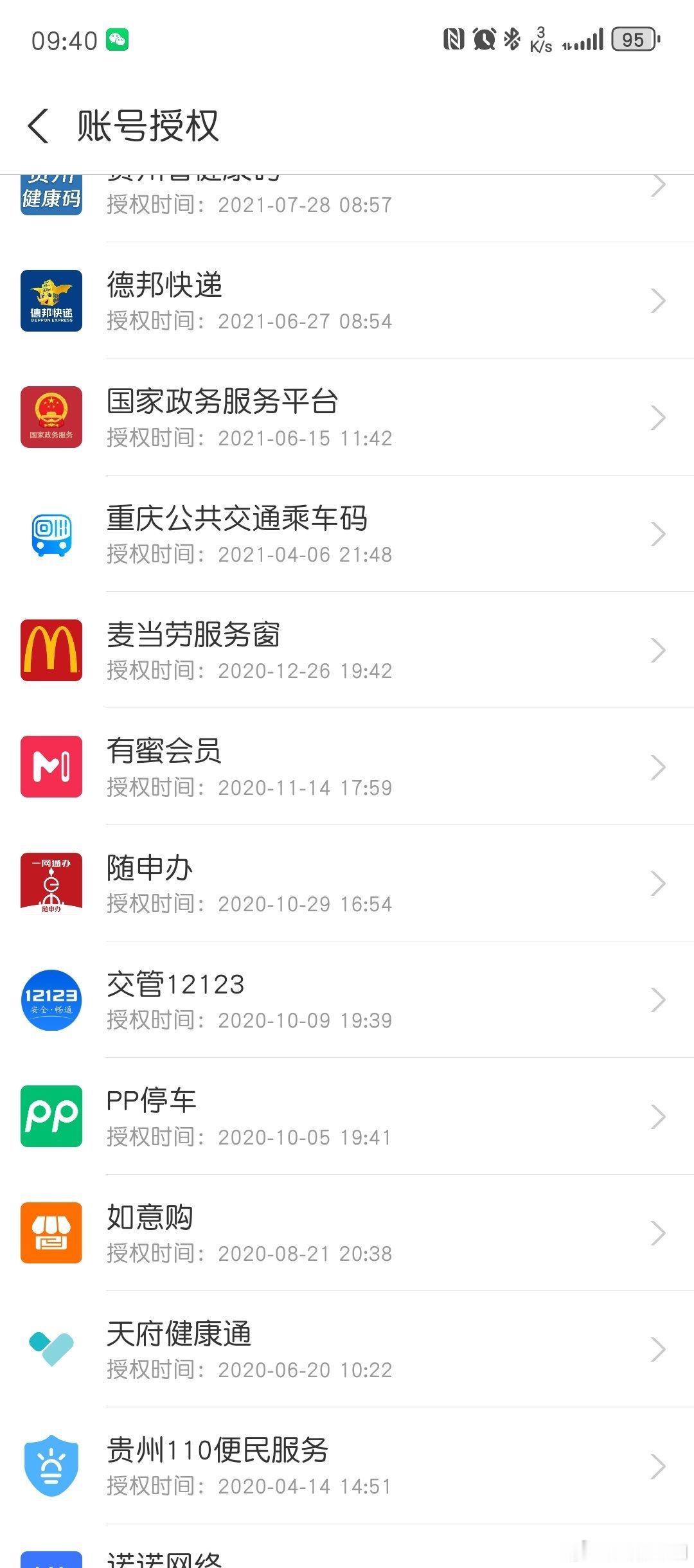
Task: View 麦当劳服务窗 authorization
Action: (347, 650)
